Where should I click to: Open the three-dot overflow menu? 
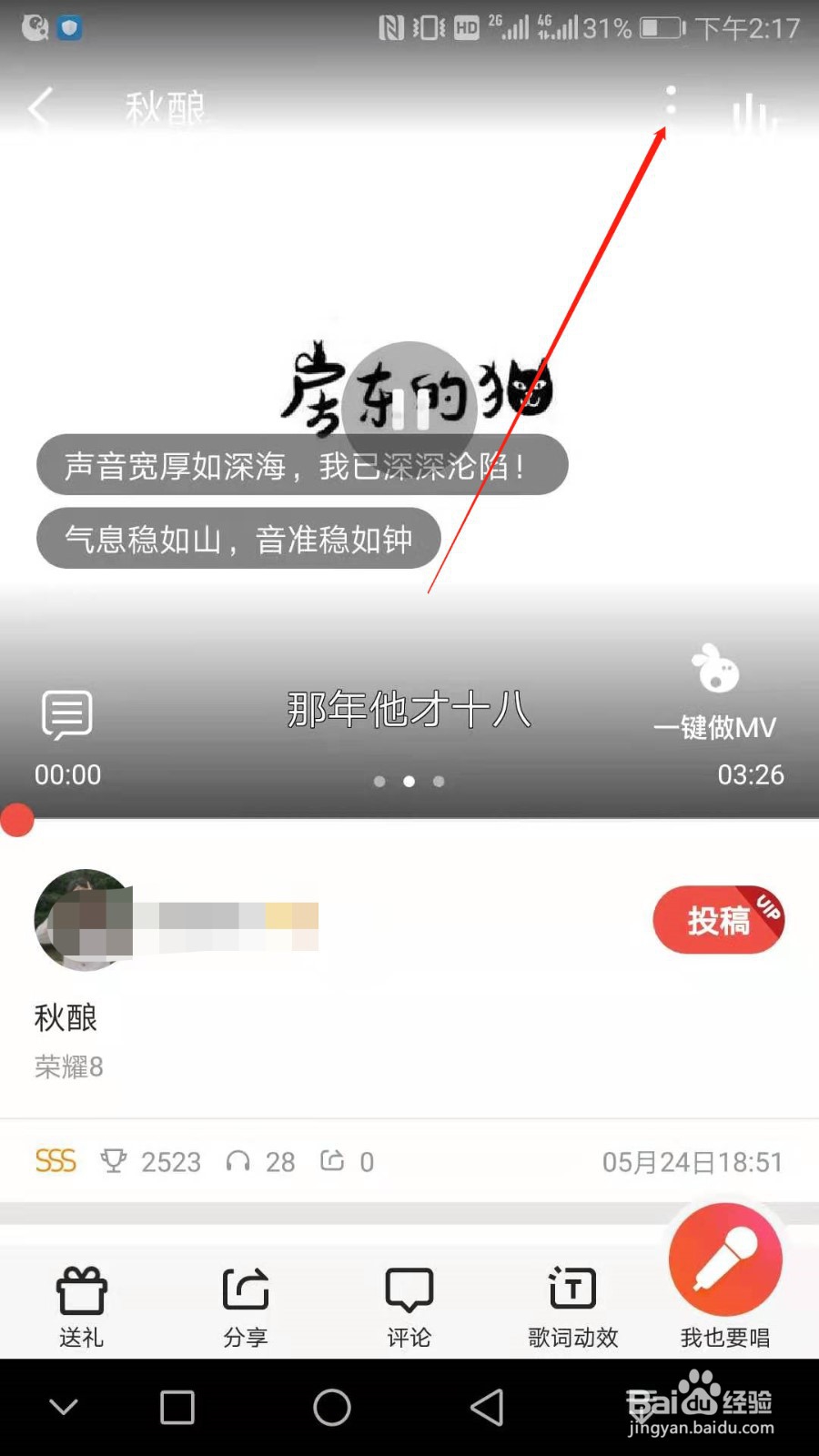tap(671, 103)
